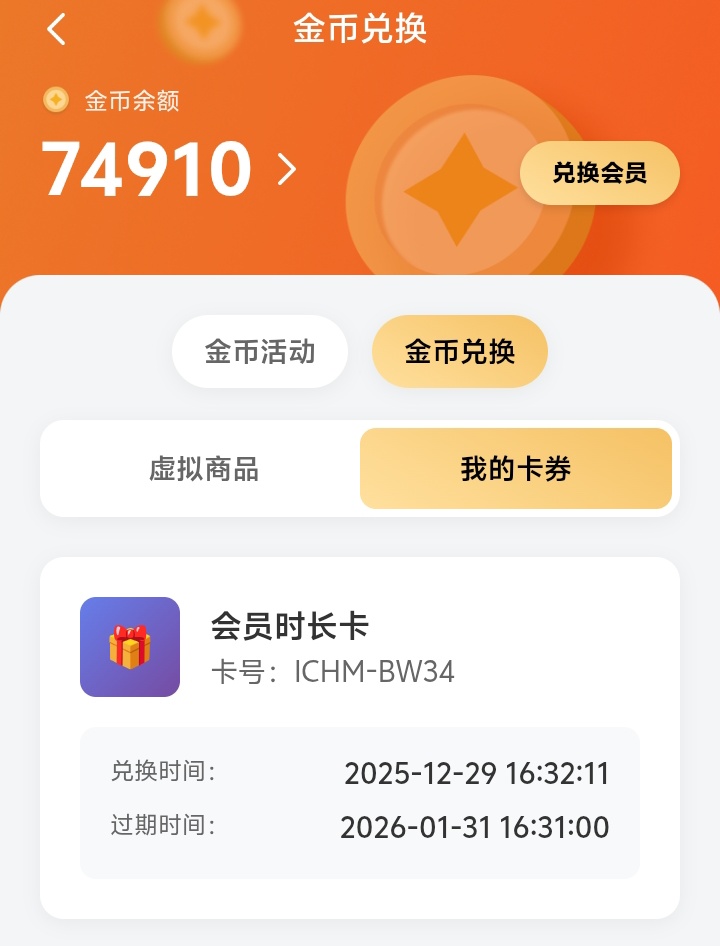
Task: Open the 会员时长卡 coupon card
Action: 360,646
